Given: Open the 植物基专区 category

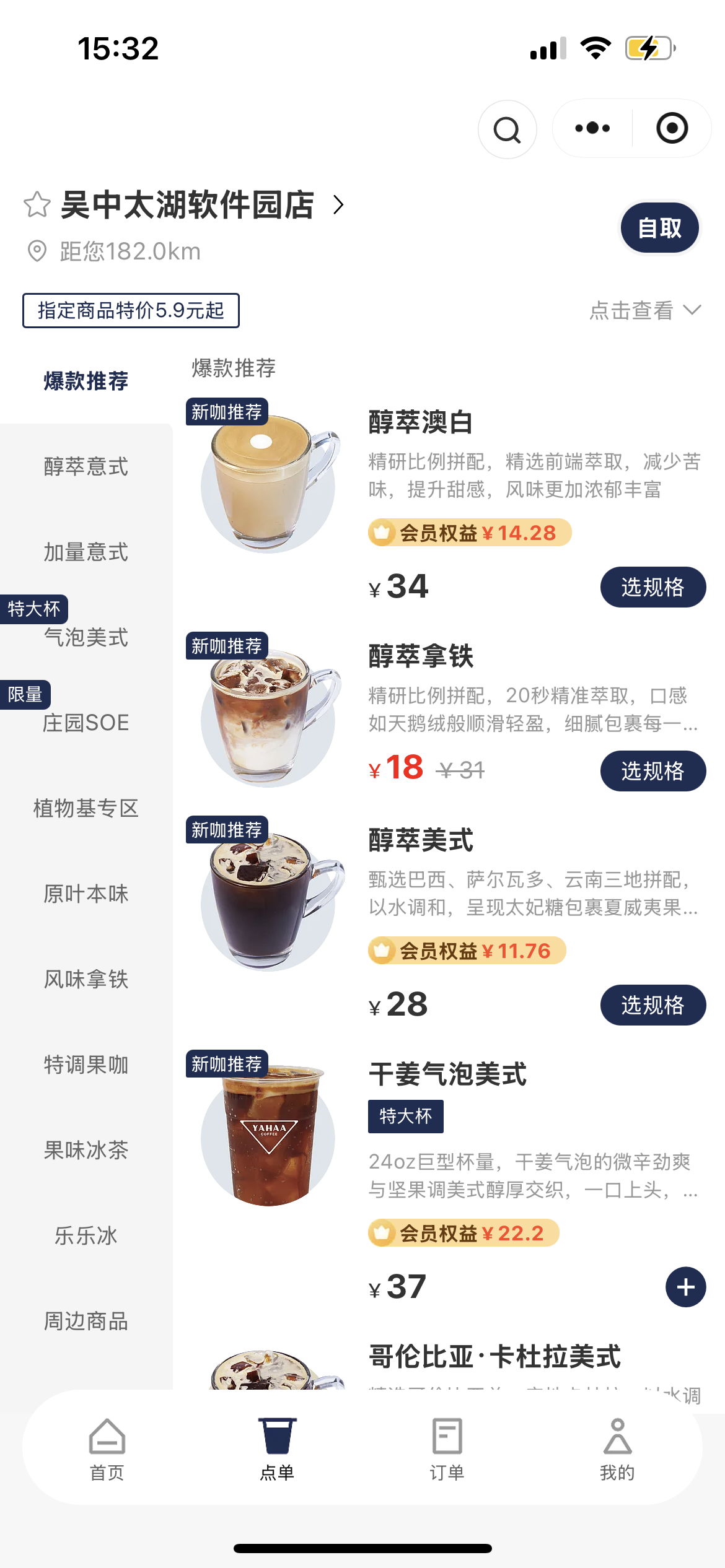Looking at the screenshot, I should (x=86, y=808).
